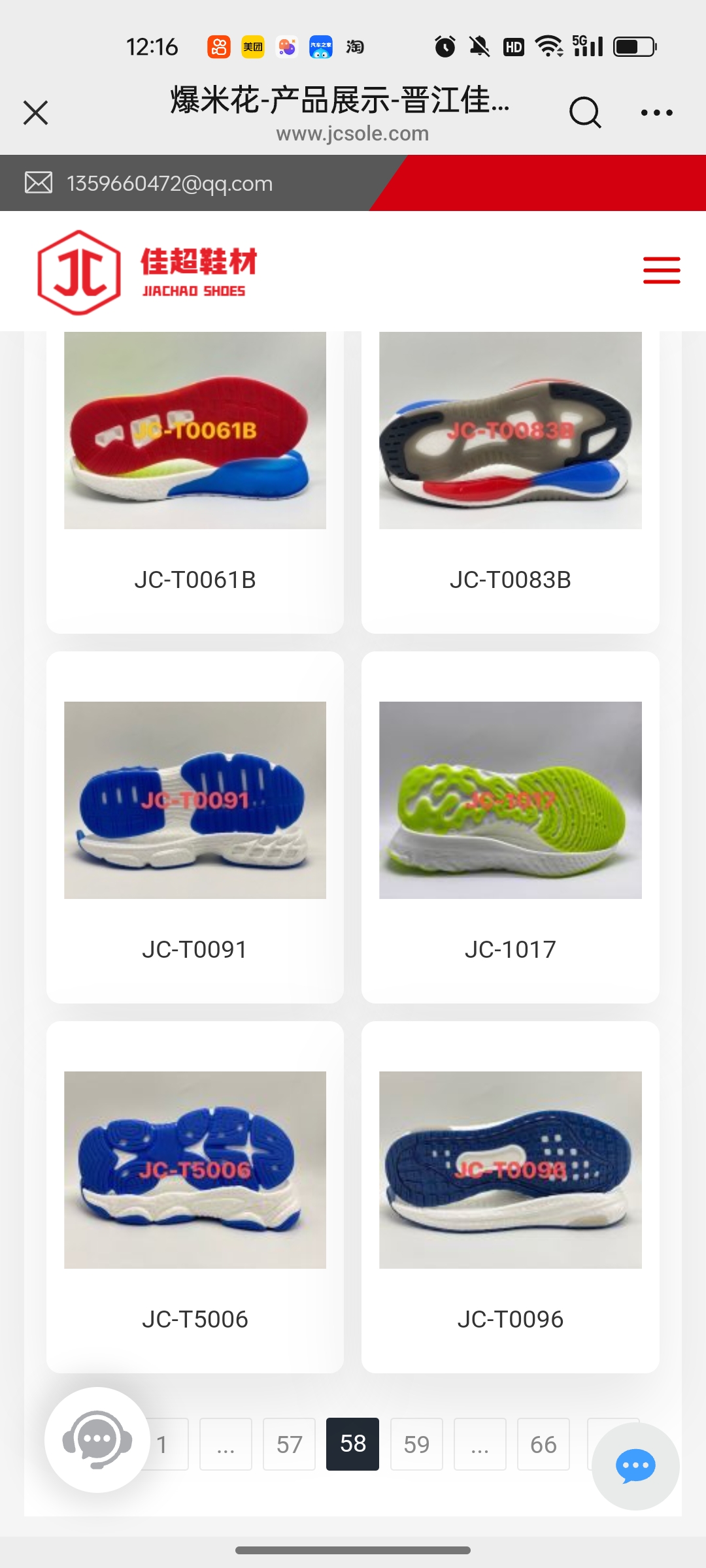Viewport: 706px width, 1568px height.
Task: Jump to last page 66
Action: pos(543,1444)
